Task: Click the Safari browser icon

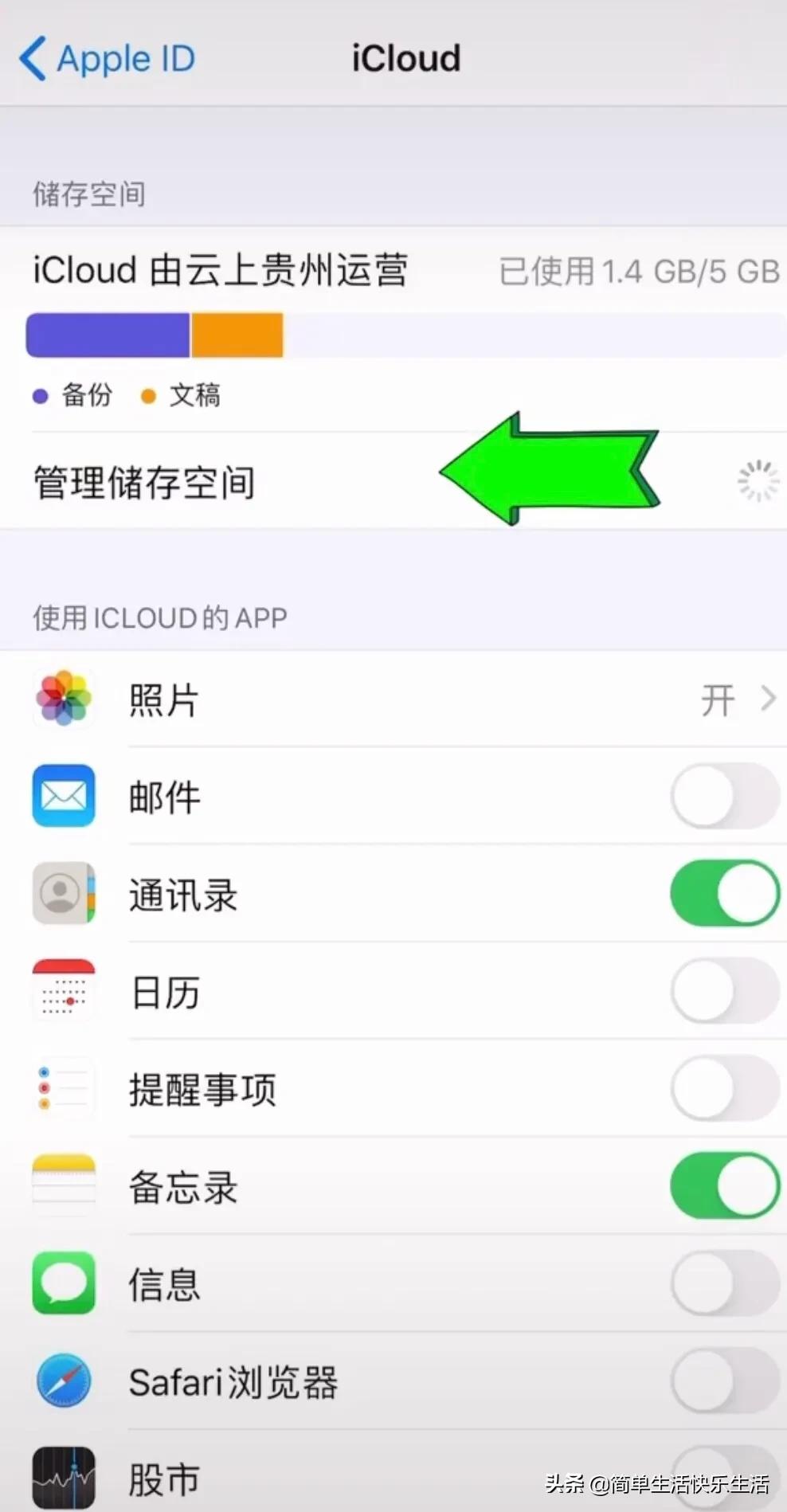Action: 63,1382
